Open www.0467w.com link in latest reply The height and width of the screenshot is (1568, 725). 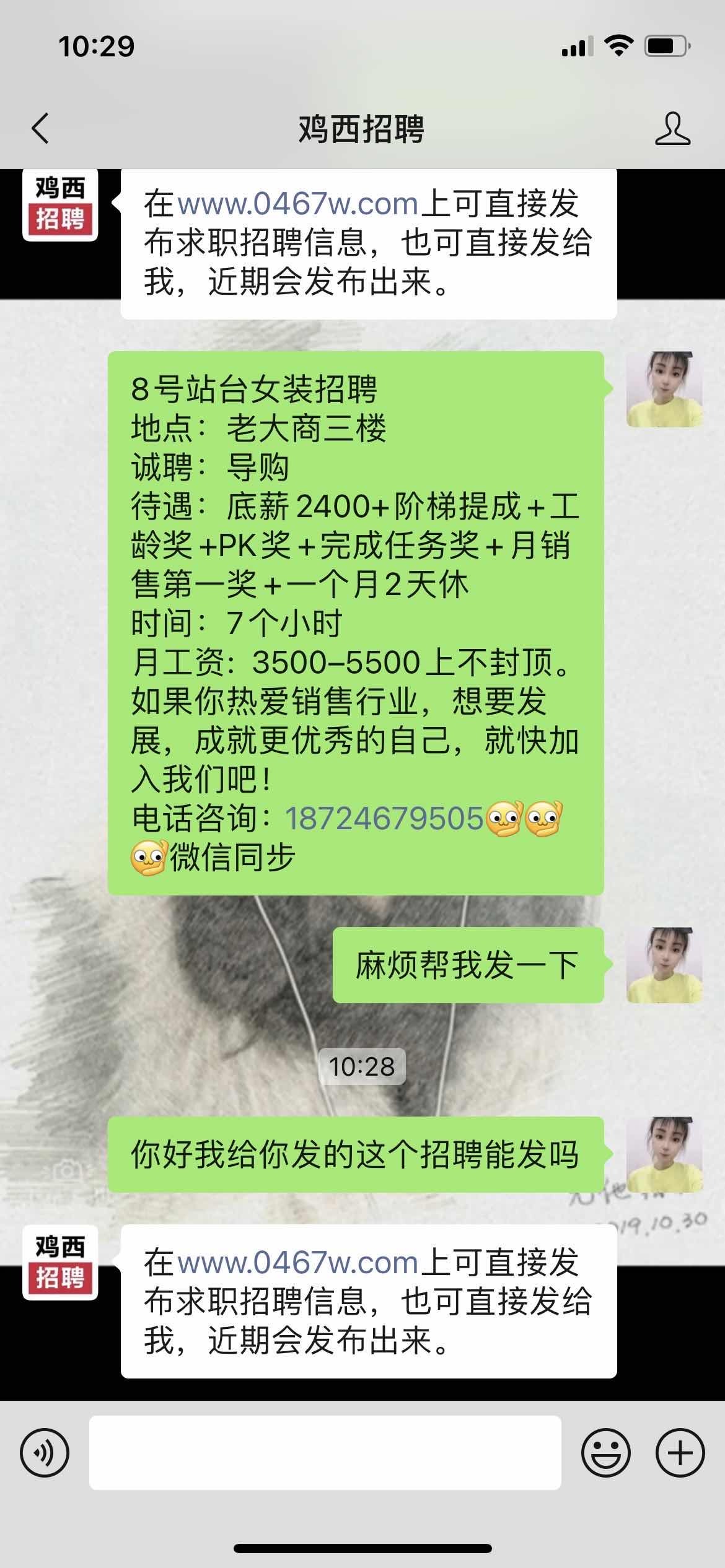[298, 1261]
